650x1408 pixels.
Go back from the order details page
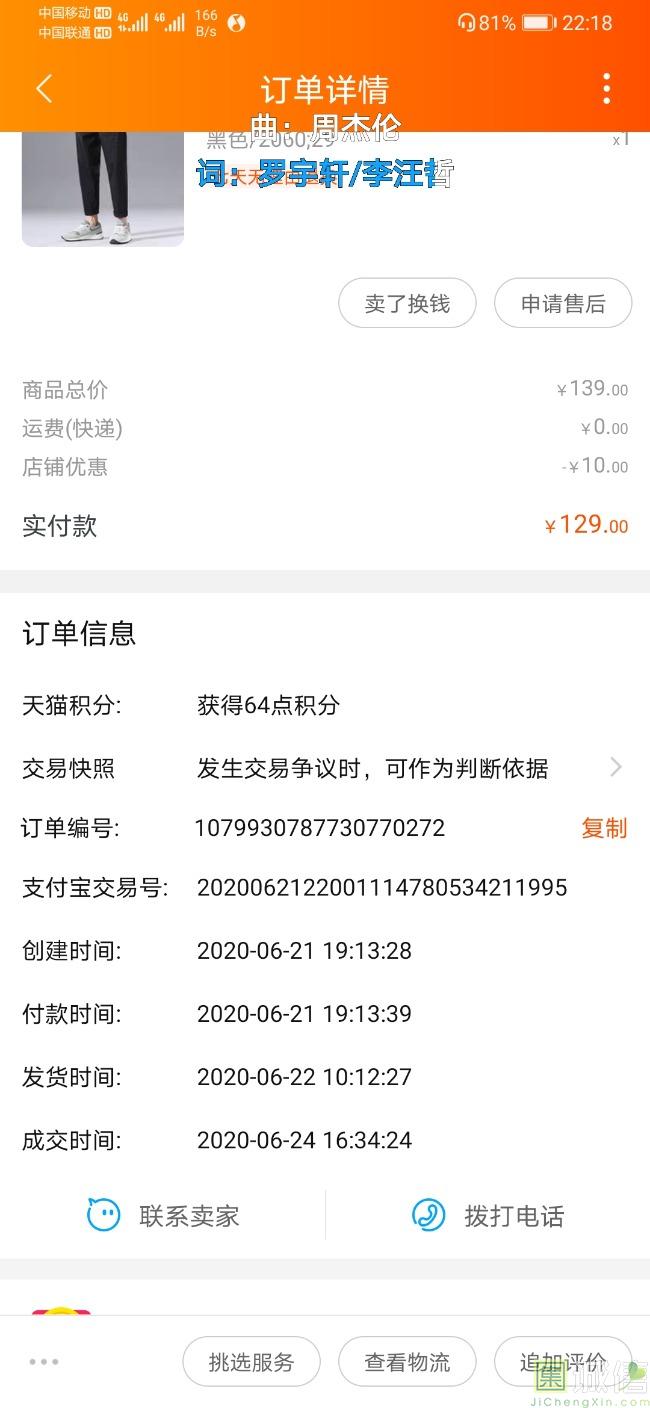(44, 89)
